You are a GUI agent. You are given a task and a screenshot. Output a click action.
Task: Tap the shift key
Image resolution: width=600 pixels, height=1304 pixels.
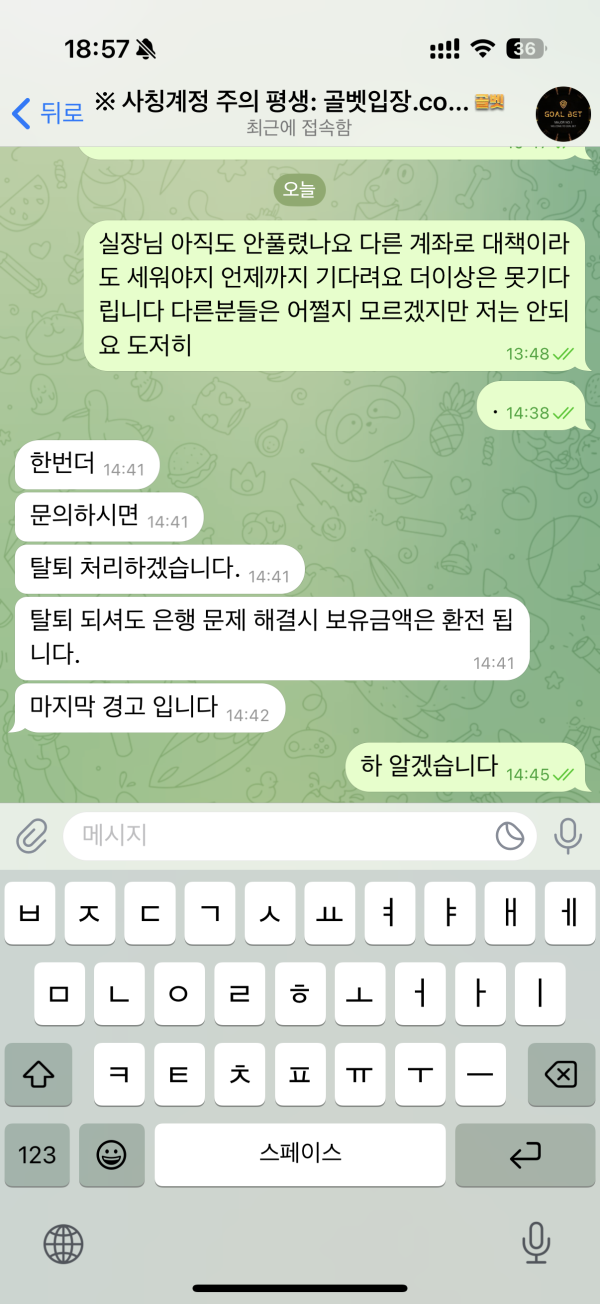point(38,1075)
